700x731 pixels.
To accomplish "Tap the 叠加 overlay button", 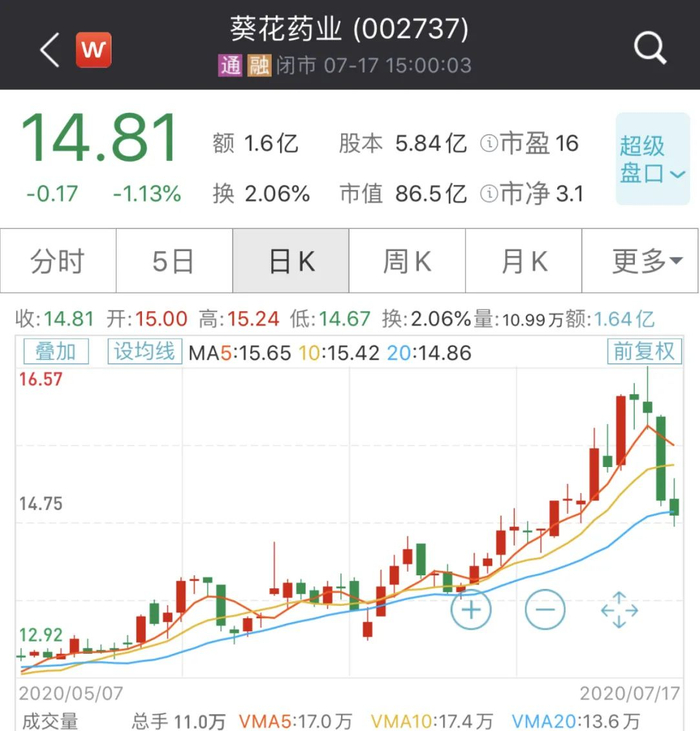I will pos(56,351).
